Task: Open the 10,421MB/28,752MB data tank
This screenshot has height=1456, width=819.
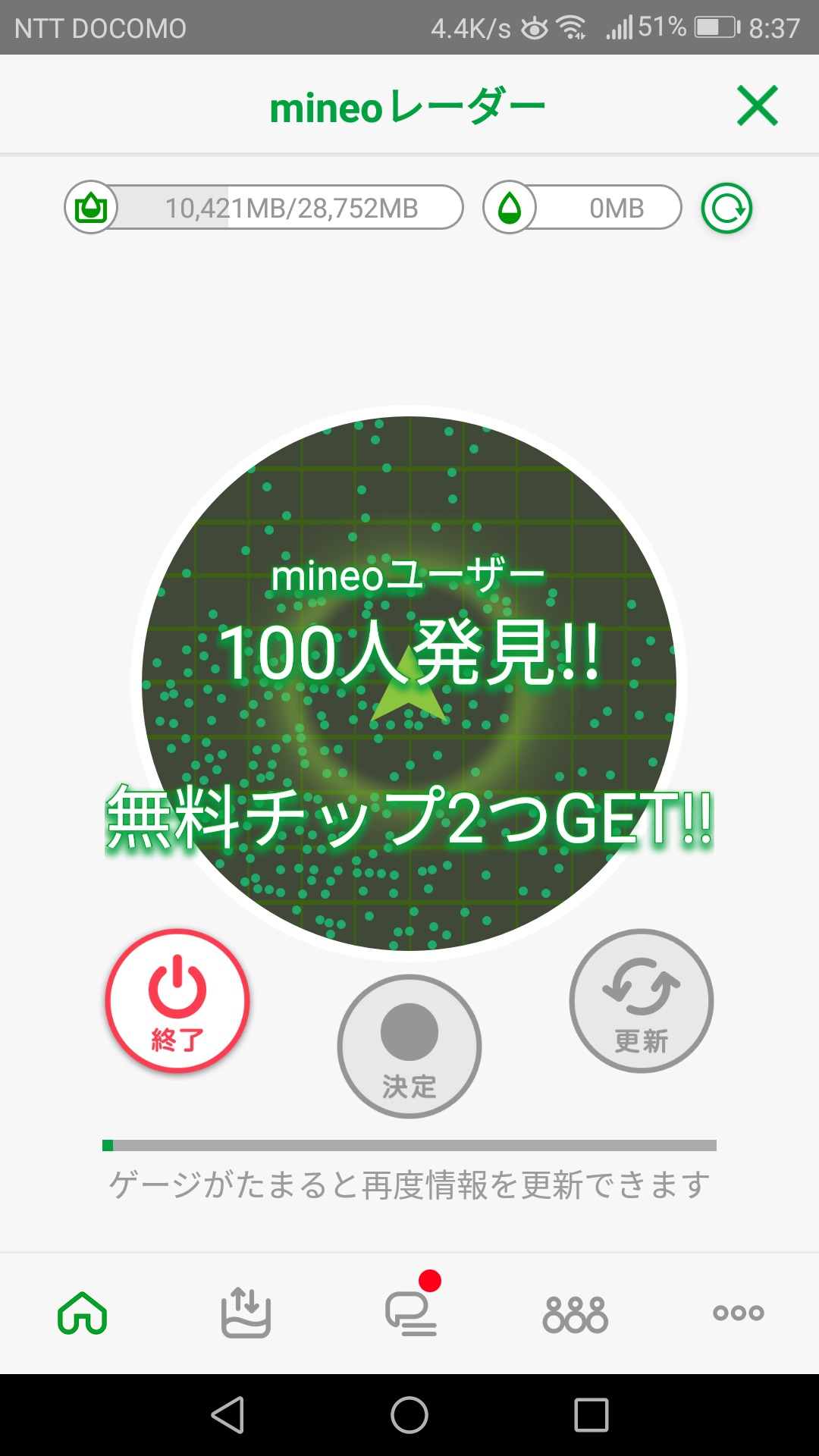Action: click(264, 208)
